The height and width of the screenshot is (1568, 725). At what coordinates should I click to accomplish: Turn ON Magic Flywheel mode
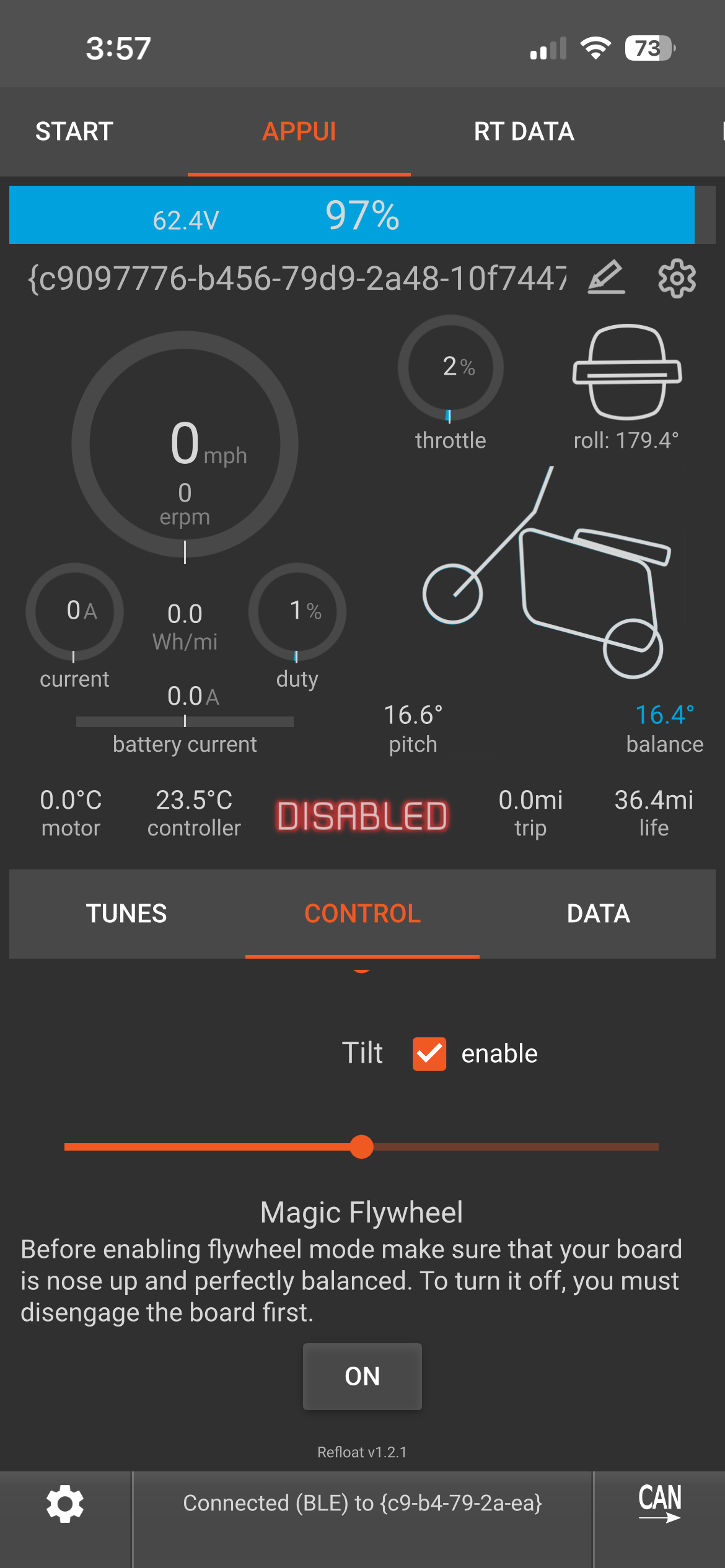(x=362, y=1376)
